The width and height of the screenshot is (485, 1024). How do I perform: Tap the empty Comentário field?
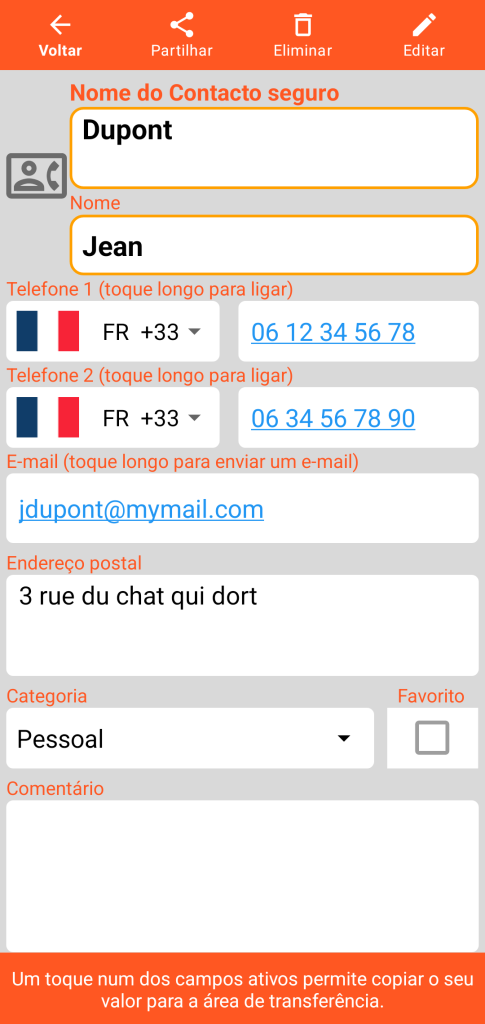pyautogui.click(x=242, y=876)
